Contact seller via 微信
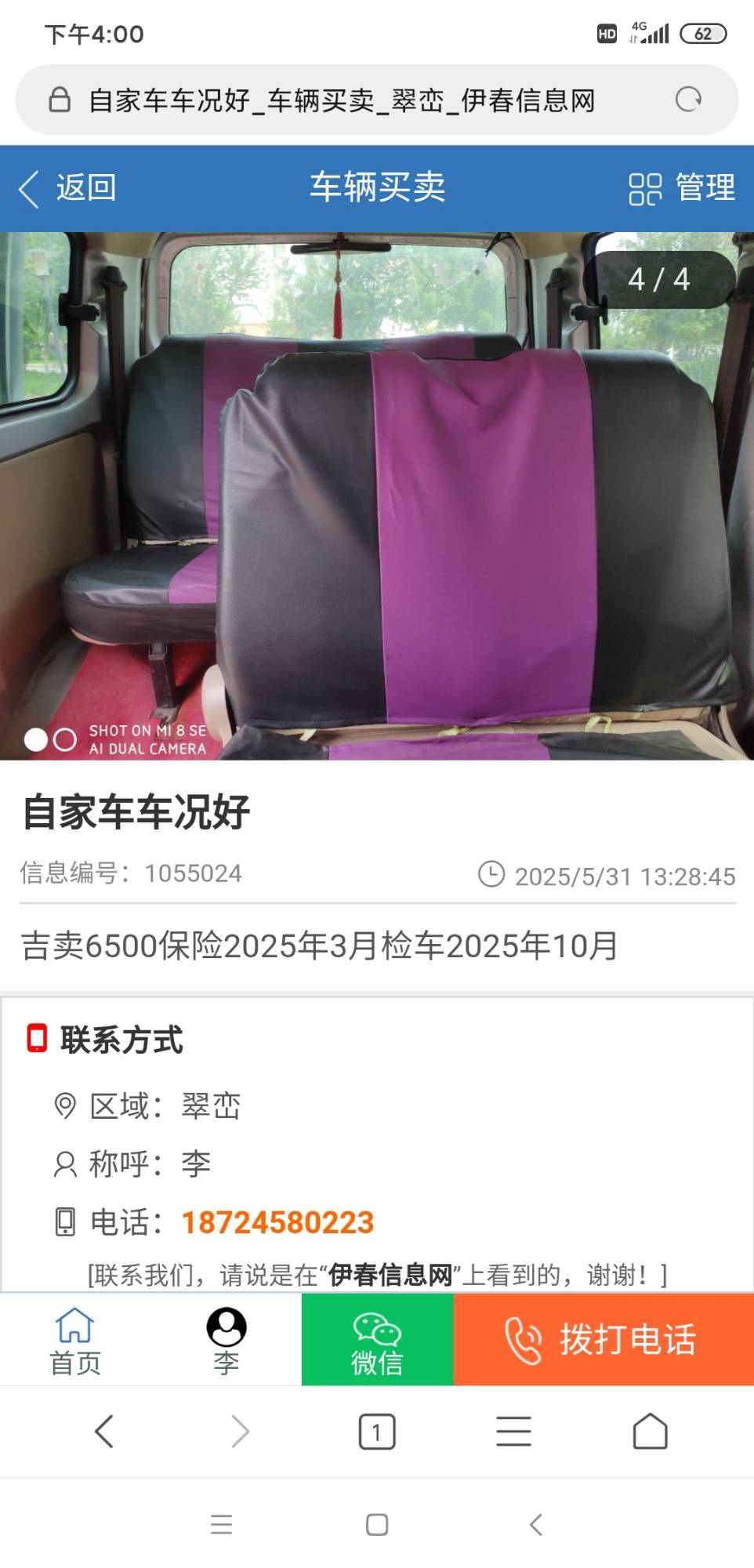754x1568 pixels. tap(377, 1340)
